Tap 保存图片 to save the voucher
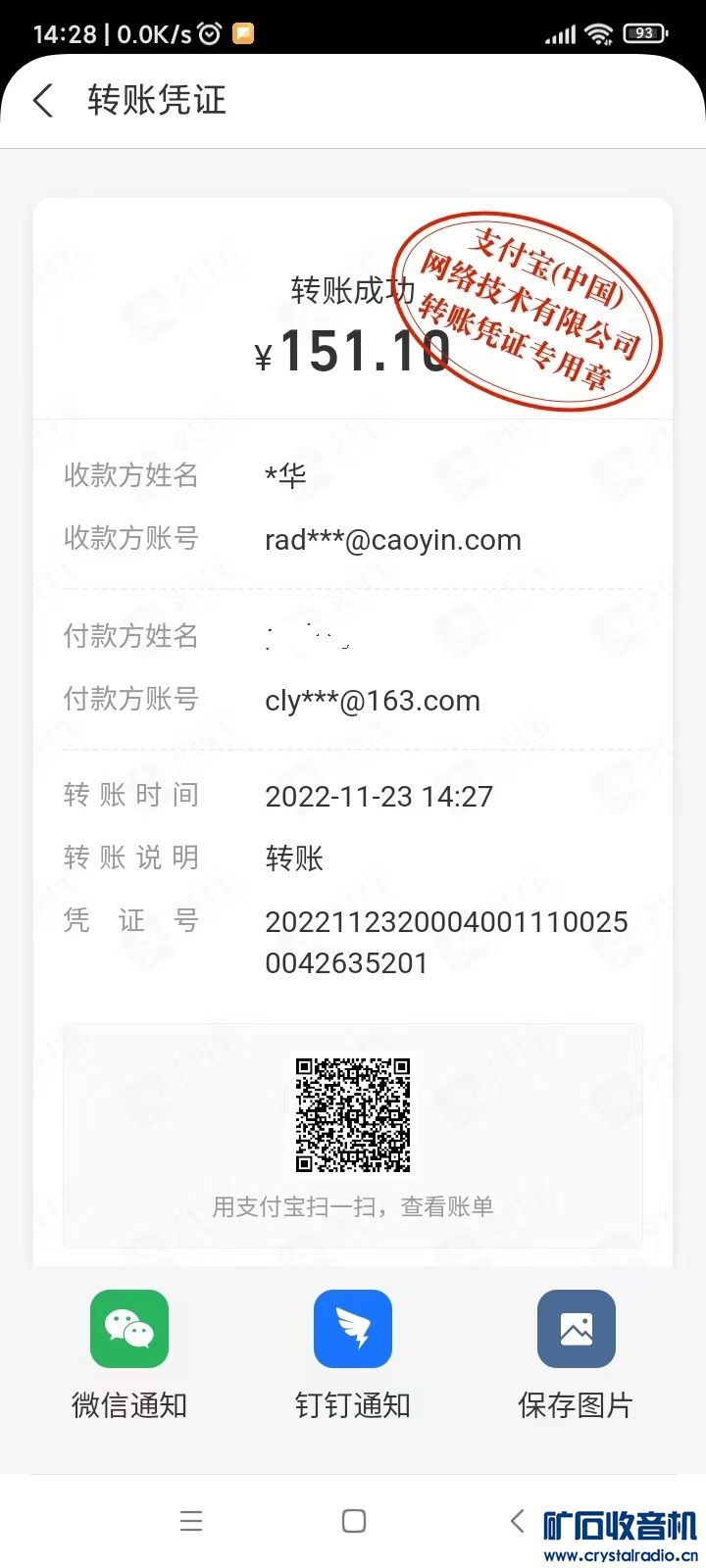Image resolution: width=706 pixels, height=1568 pixels. [577, 1329]
